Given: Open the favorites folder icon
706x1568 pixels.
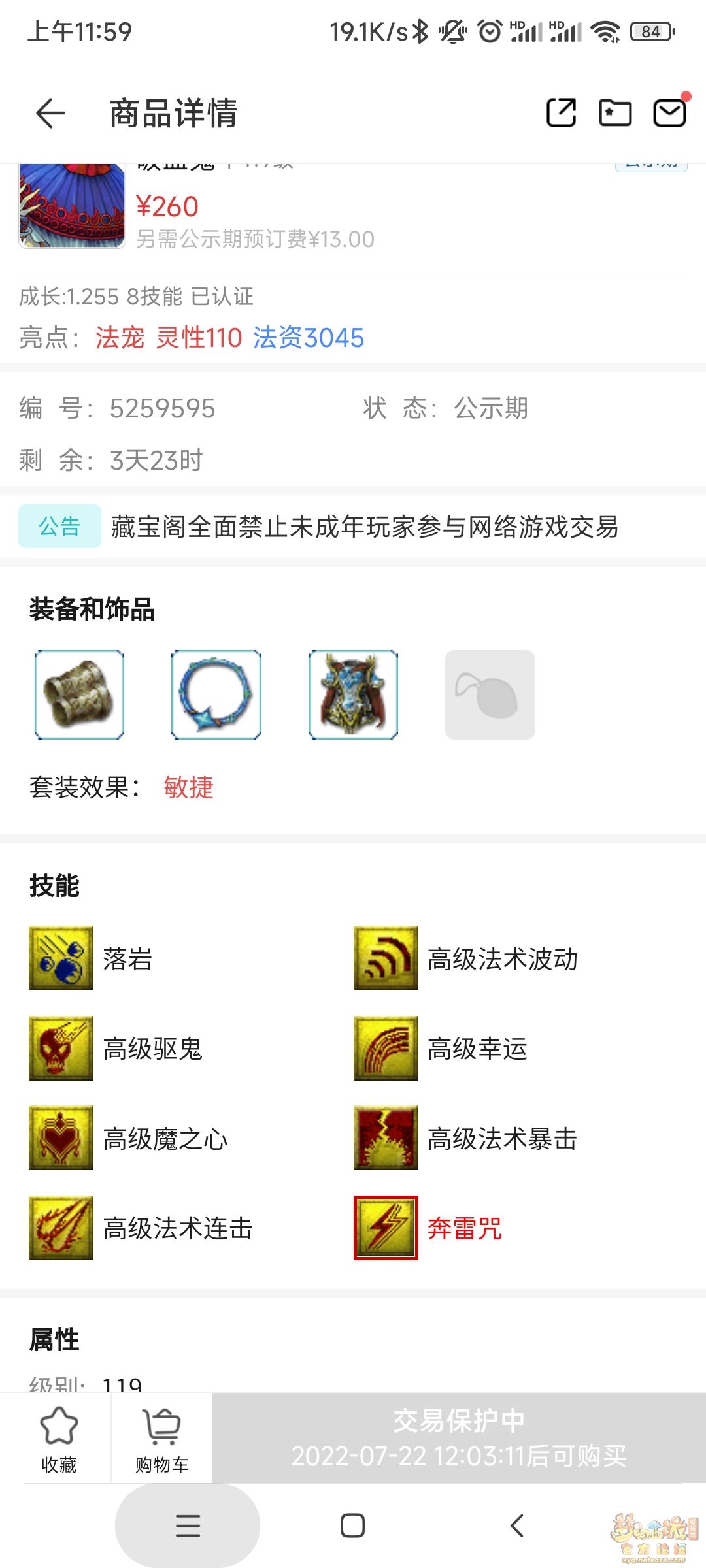Looking at the screenshot, I should 615,113.
